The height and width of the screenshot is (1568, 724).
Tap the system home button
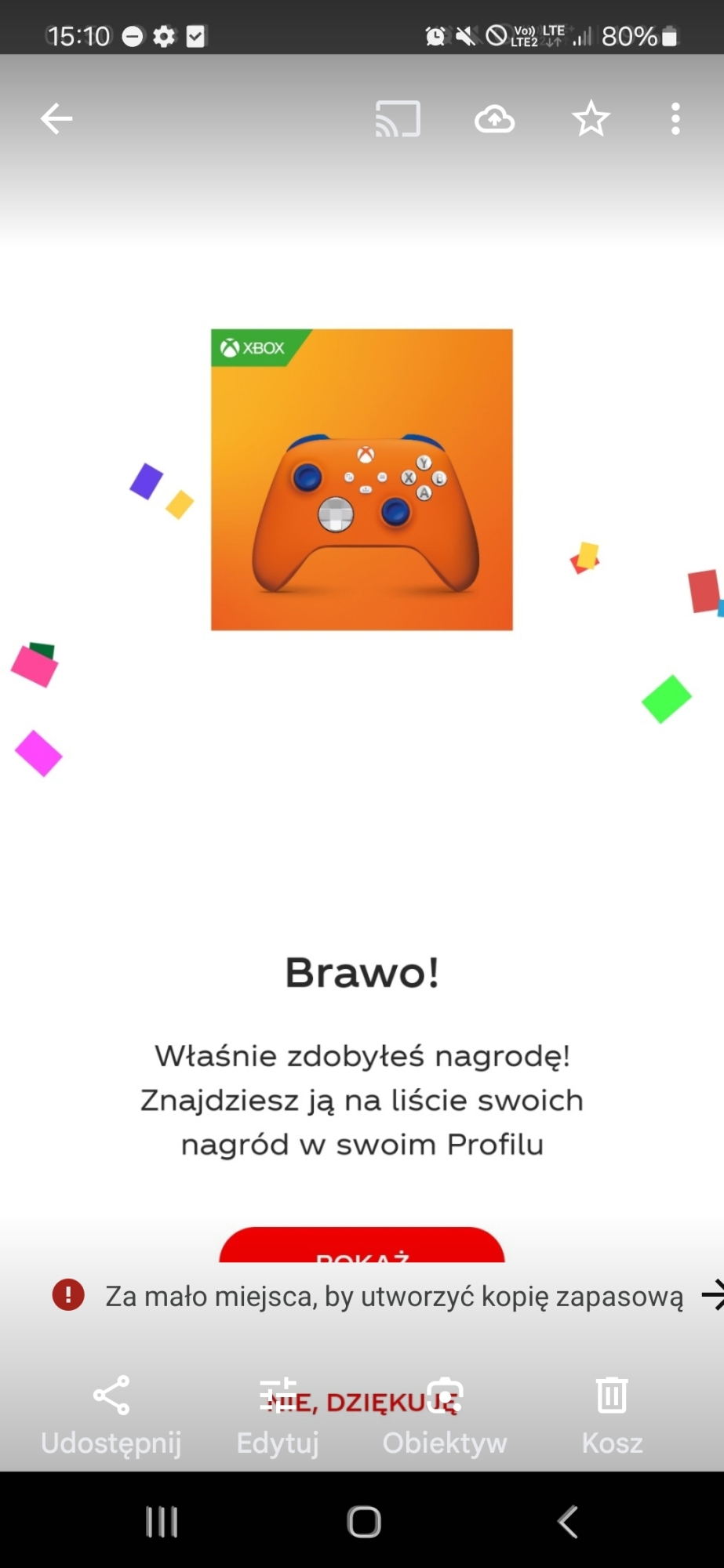[x=363, y=1522]
